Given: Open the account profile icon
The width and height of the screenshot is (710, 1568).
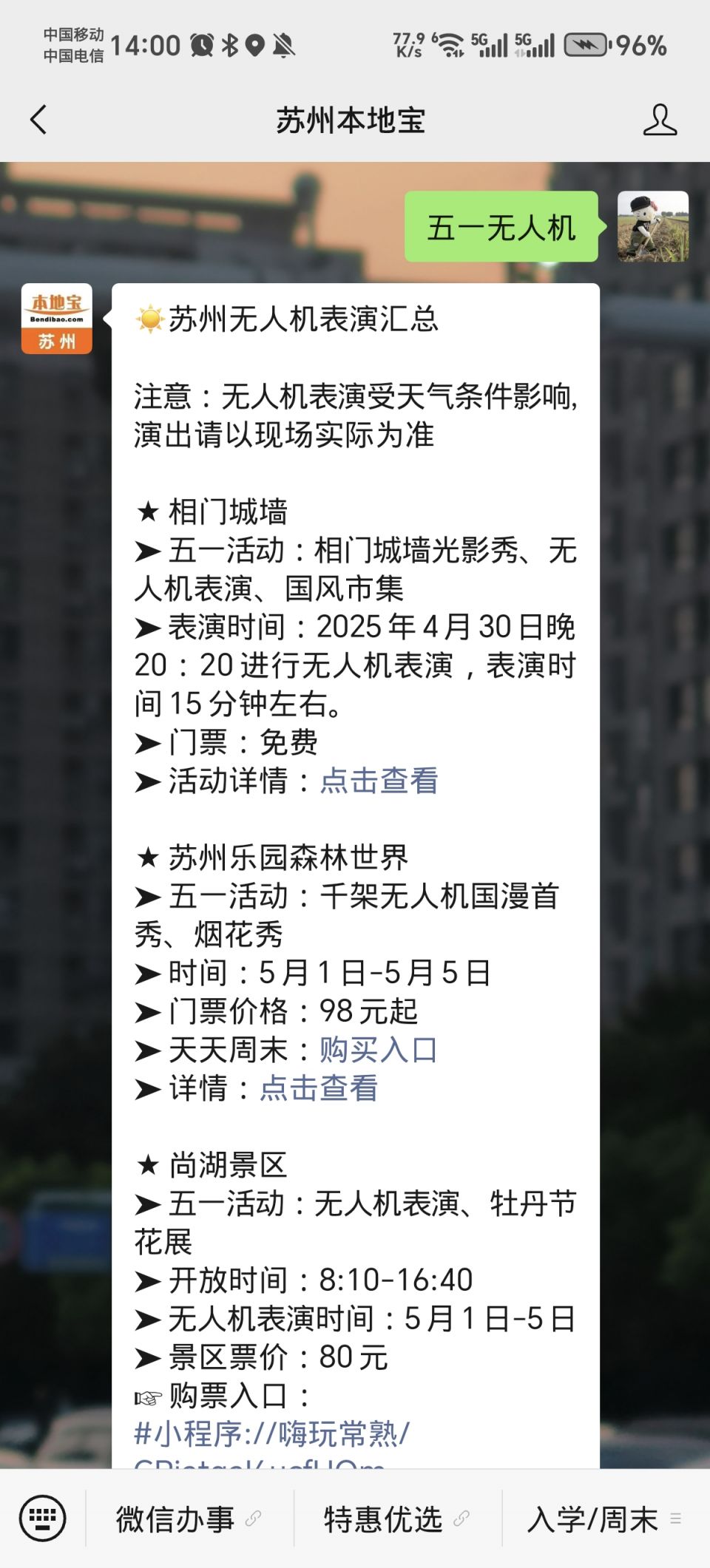Looking at the screenshot, I should pyautogui.click(x=659, y=120).
